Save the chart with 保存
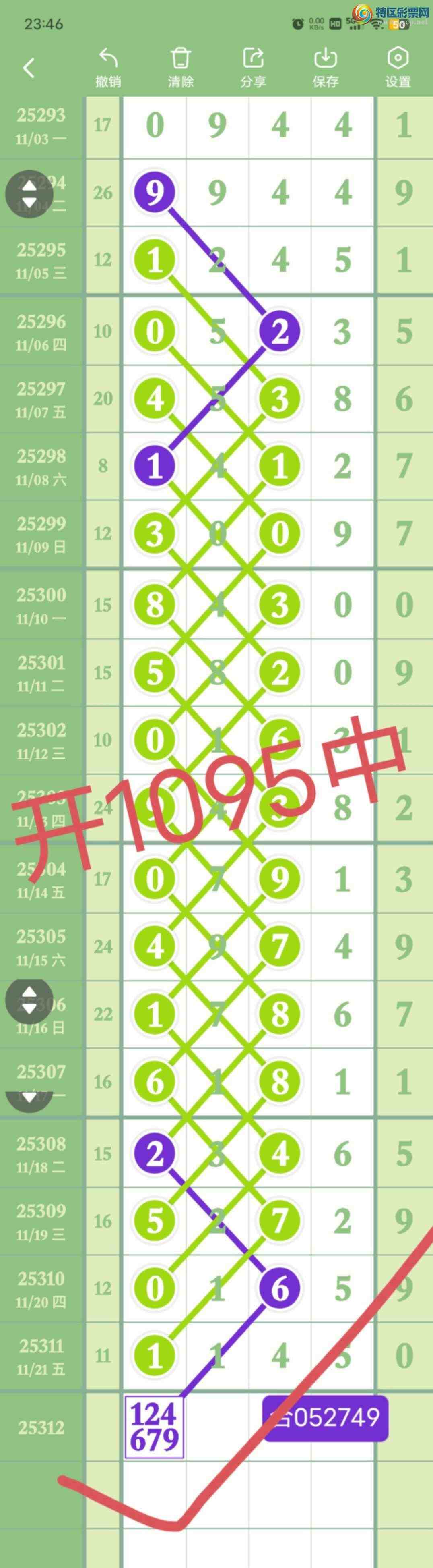Image resolution: width=433 pixels, height=1568 pixels. [326, 67]
